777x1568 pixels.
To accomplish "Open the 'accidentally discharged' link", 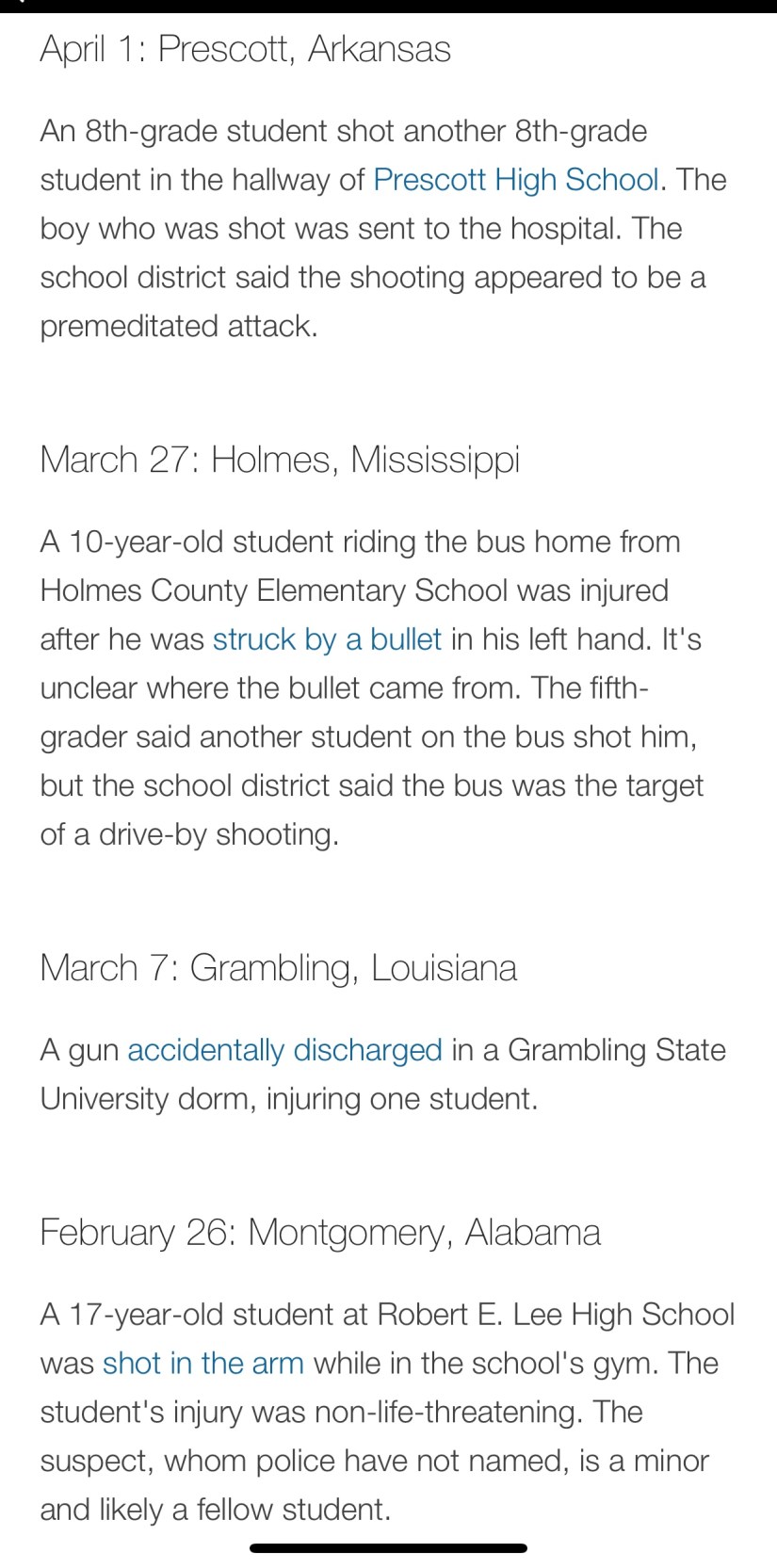I will click(x=284, y=1050).
